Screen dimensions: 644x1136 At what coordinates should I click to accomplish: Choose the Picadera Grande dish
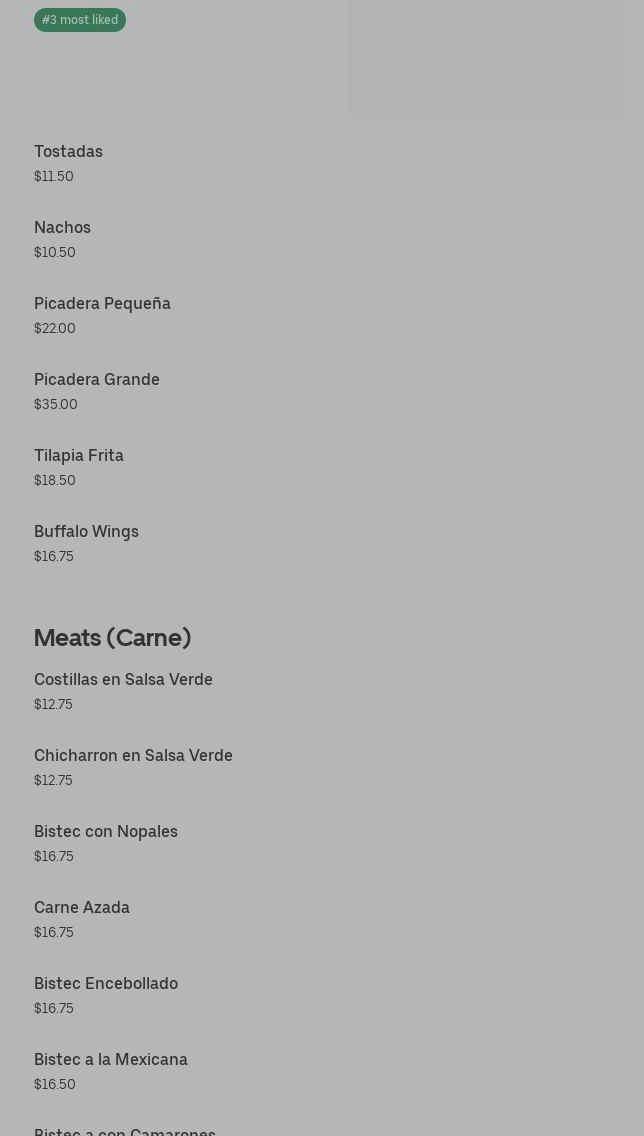[97, 380]
